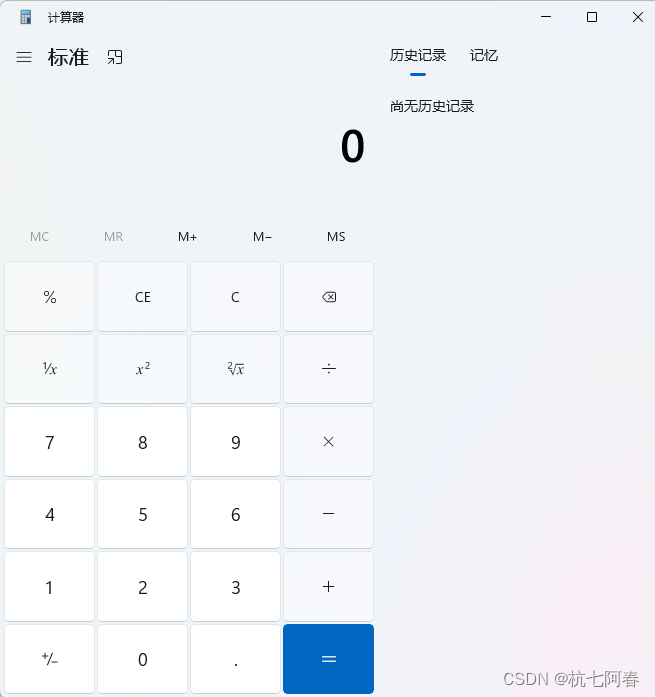Enter the digit 7
This screenshot has width=655, height=697.
point(50,442)
